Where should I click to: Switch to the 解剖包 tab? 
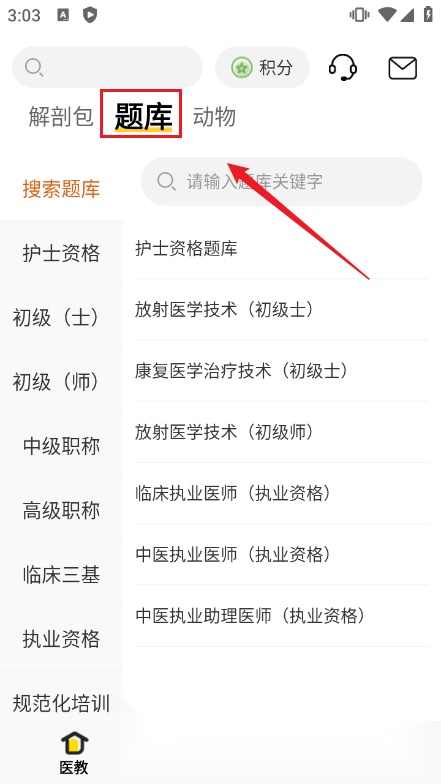point(60,116)
